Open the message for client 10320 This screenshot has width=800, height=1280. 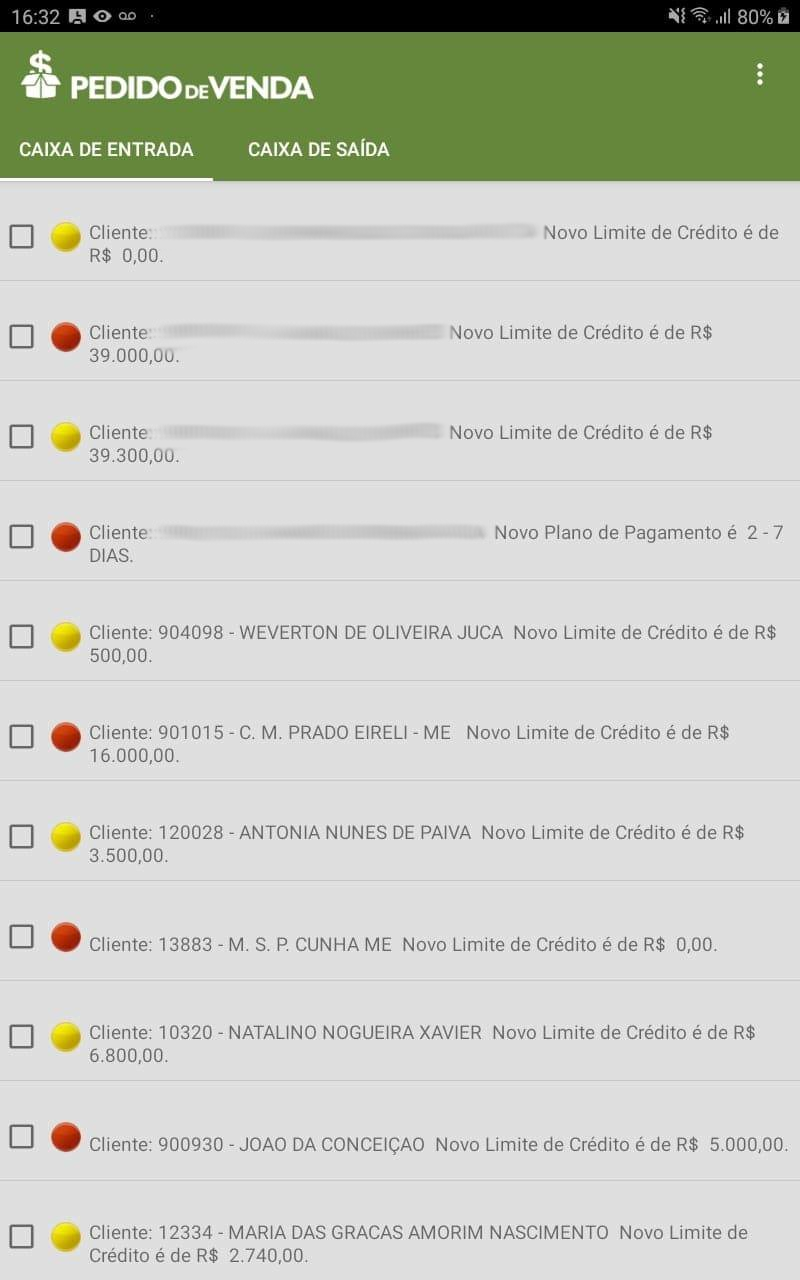tap(420, 1043)
